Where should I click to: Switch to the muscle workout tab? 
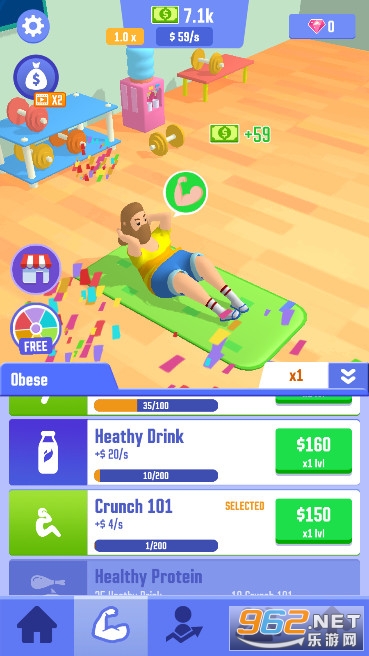[111, 626]
